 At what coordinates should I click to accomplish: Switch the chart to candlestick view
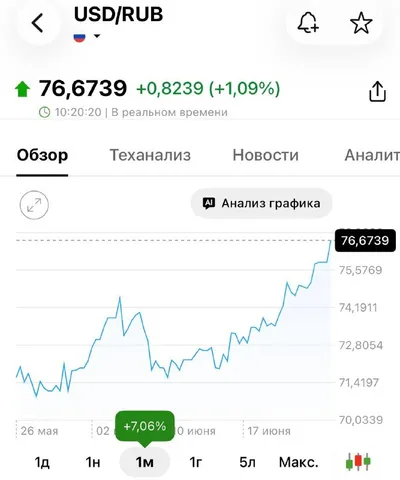pos(358,462)
